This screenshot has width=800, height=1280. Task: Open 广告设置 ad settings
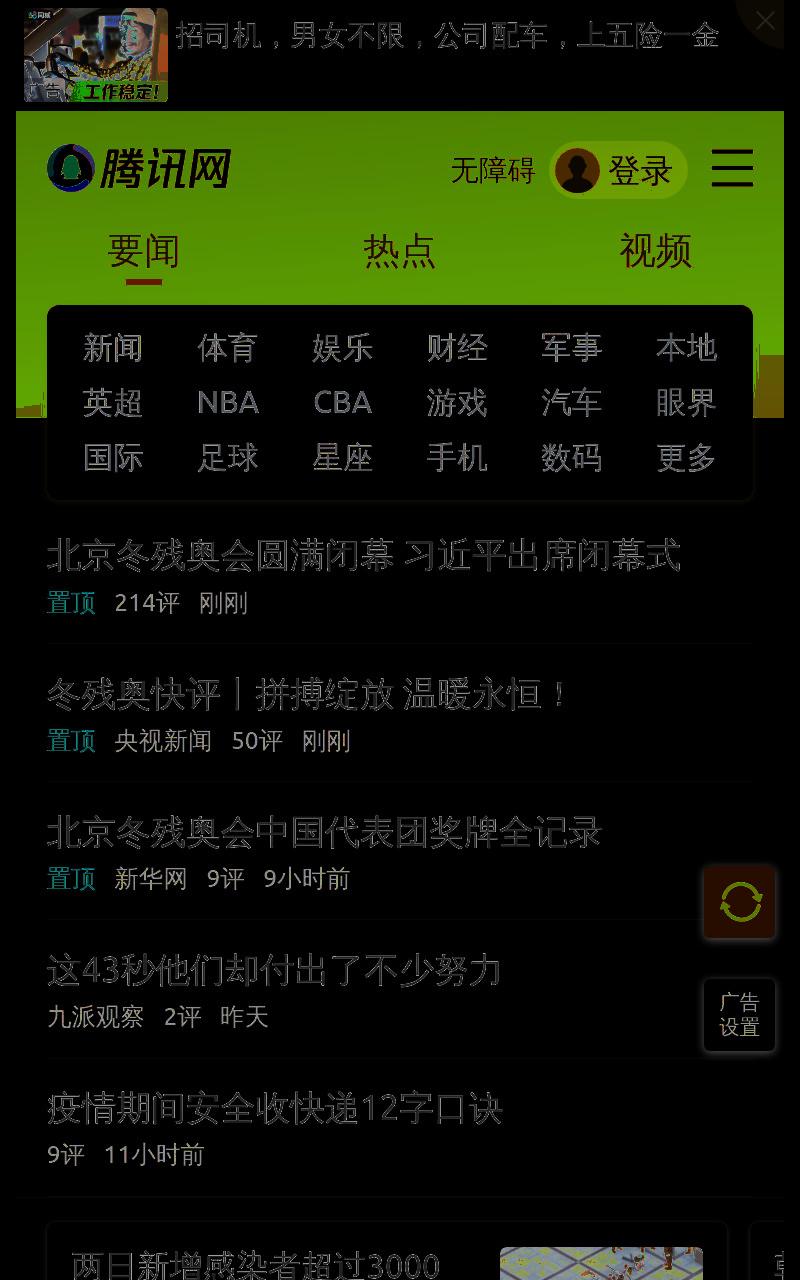pos(740,1015)
